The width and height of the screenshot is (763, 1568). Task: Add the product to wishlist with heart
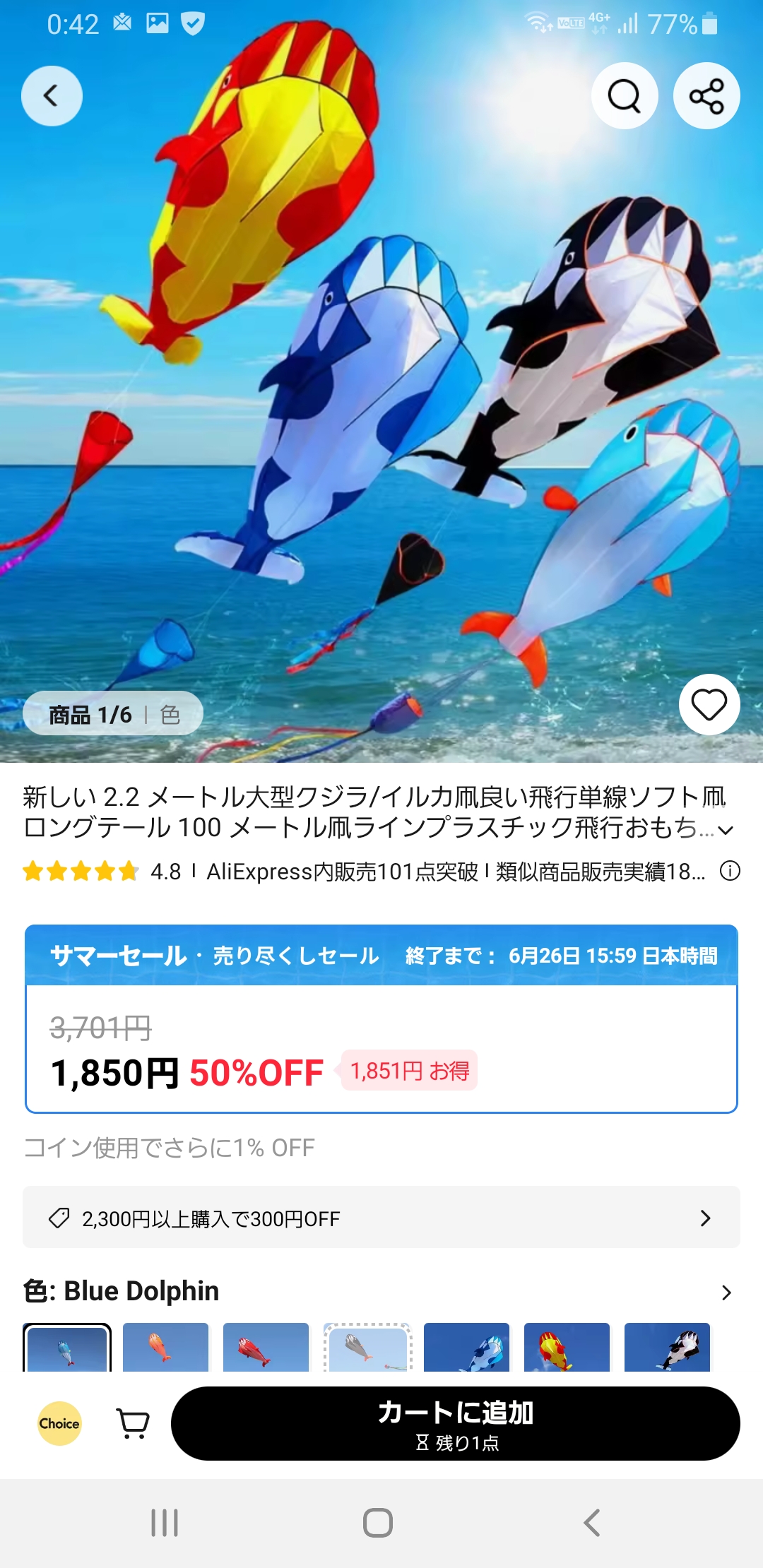pyautogui.click(x=709, y=705)
